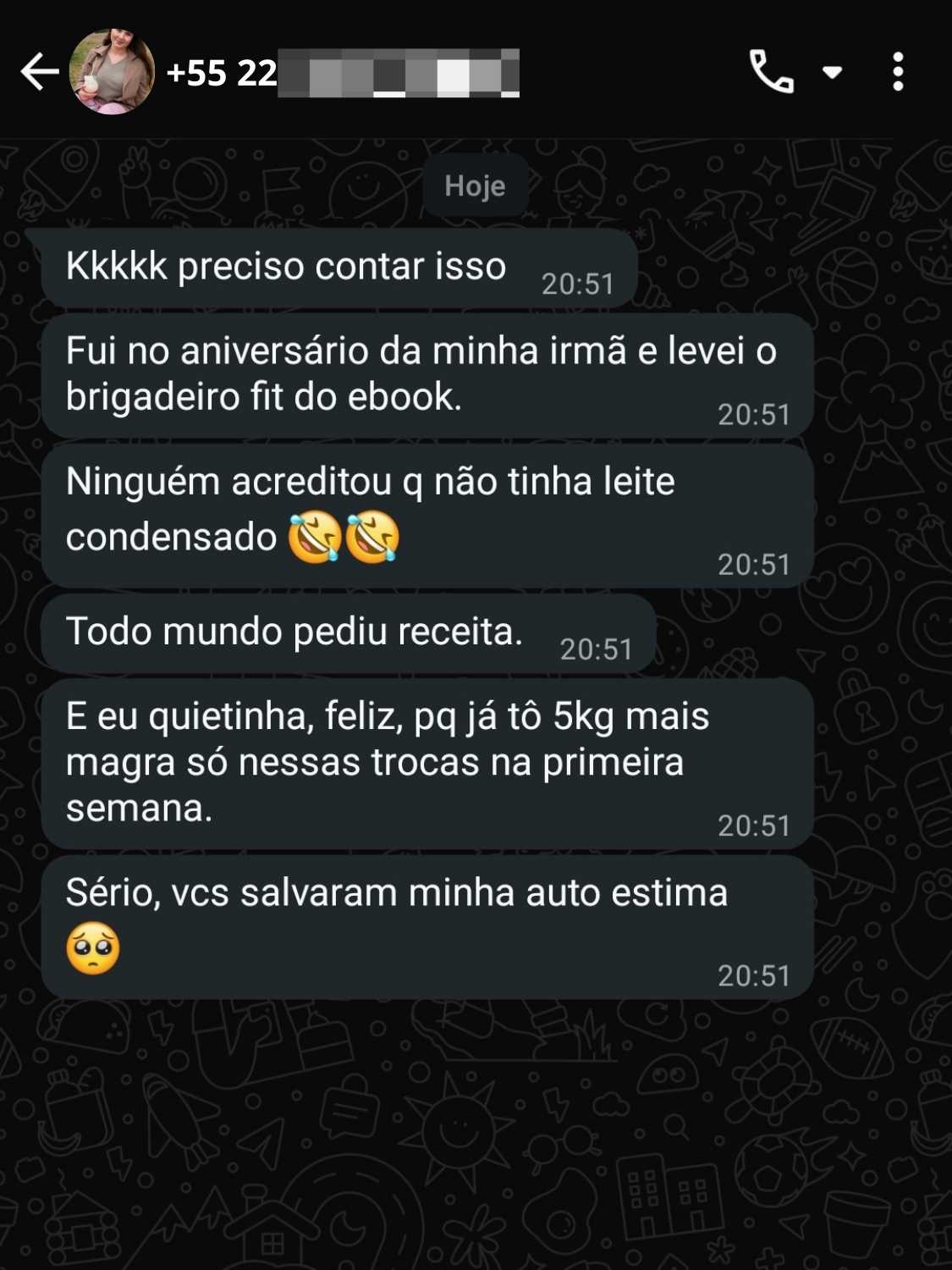View contact info for +55 22 number
The height and width of the screenshot is (1270, 952).
[x=338, y=73]
